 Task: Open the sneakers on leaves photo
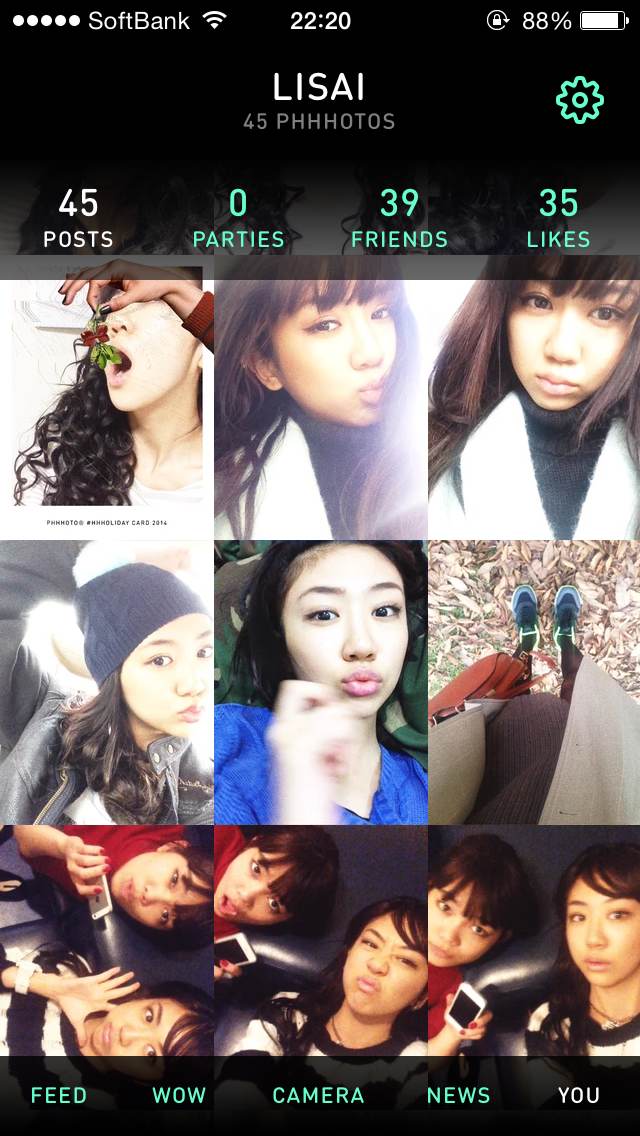tap(534, 682)
